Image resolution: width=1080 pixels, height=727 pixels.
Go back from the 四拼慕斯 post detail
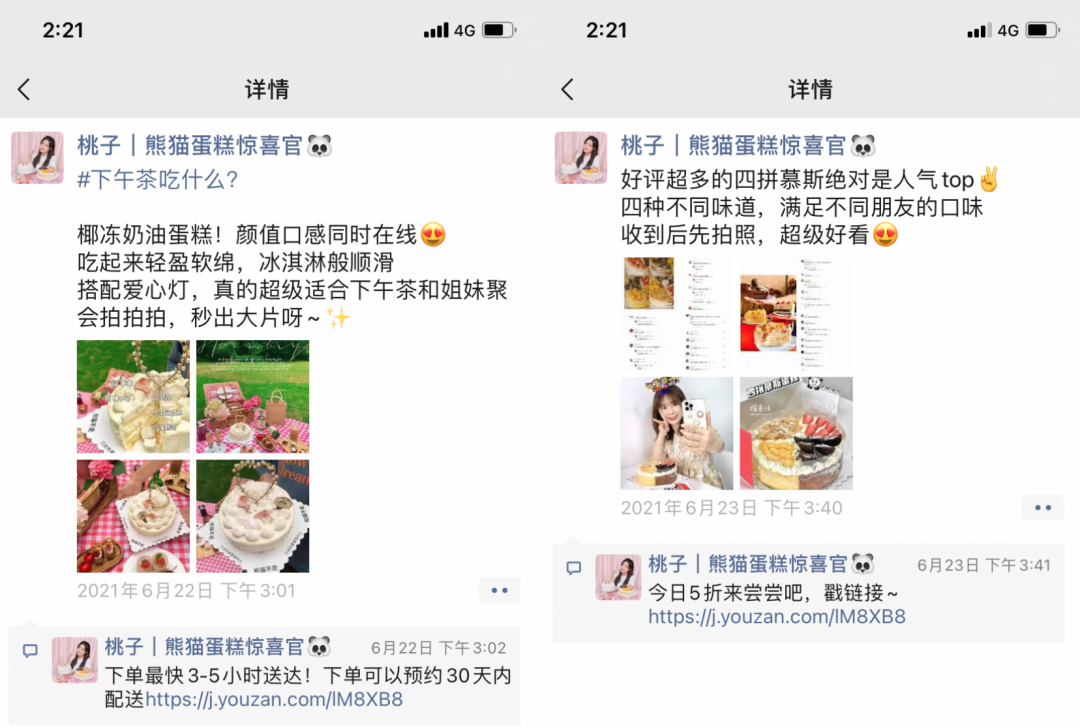(567, 90)
